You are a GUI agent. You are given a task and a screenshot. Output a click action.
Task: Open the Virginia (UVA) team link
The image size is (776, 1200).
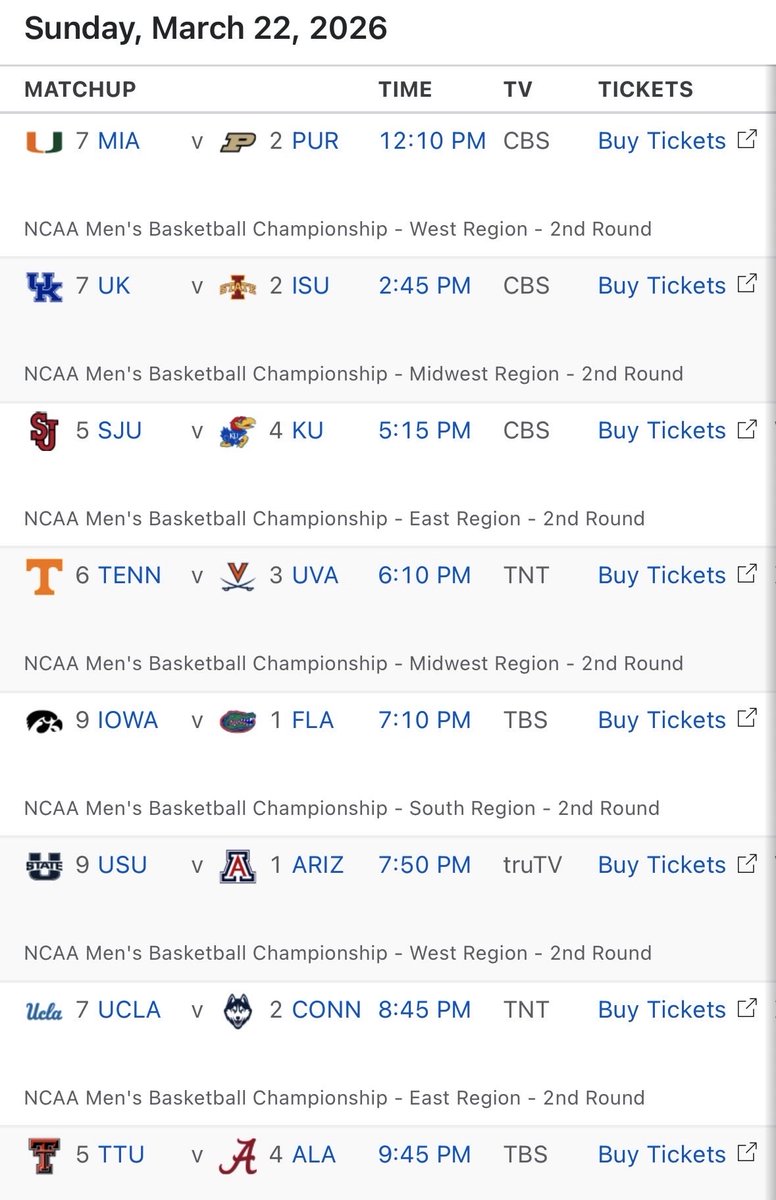(315, 576)
